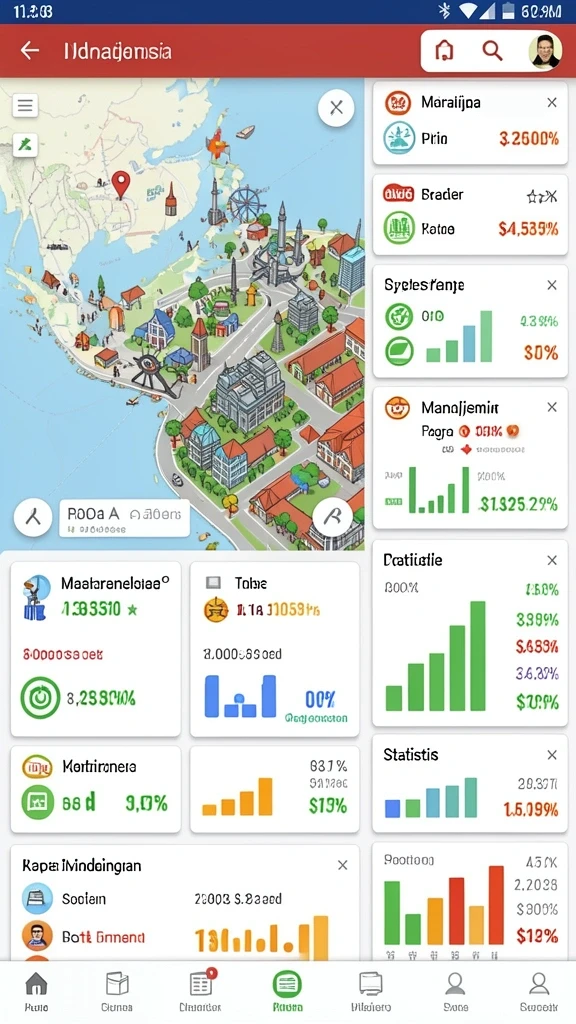The image size is (576, 1024).
Task: Close the Rapa Mindoingran panel
Action: [x=342, y=865]
